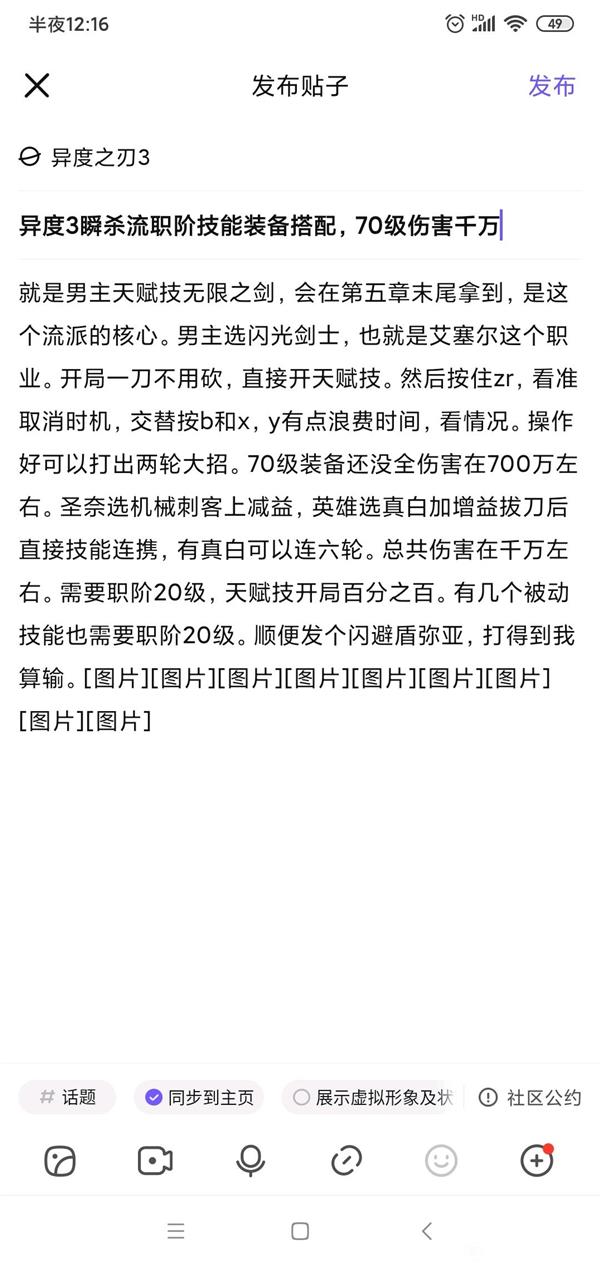Enable 展示虚拟形象及状态 option
This screenshot has width=600, height=1266.
pos(372,1097)
